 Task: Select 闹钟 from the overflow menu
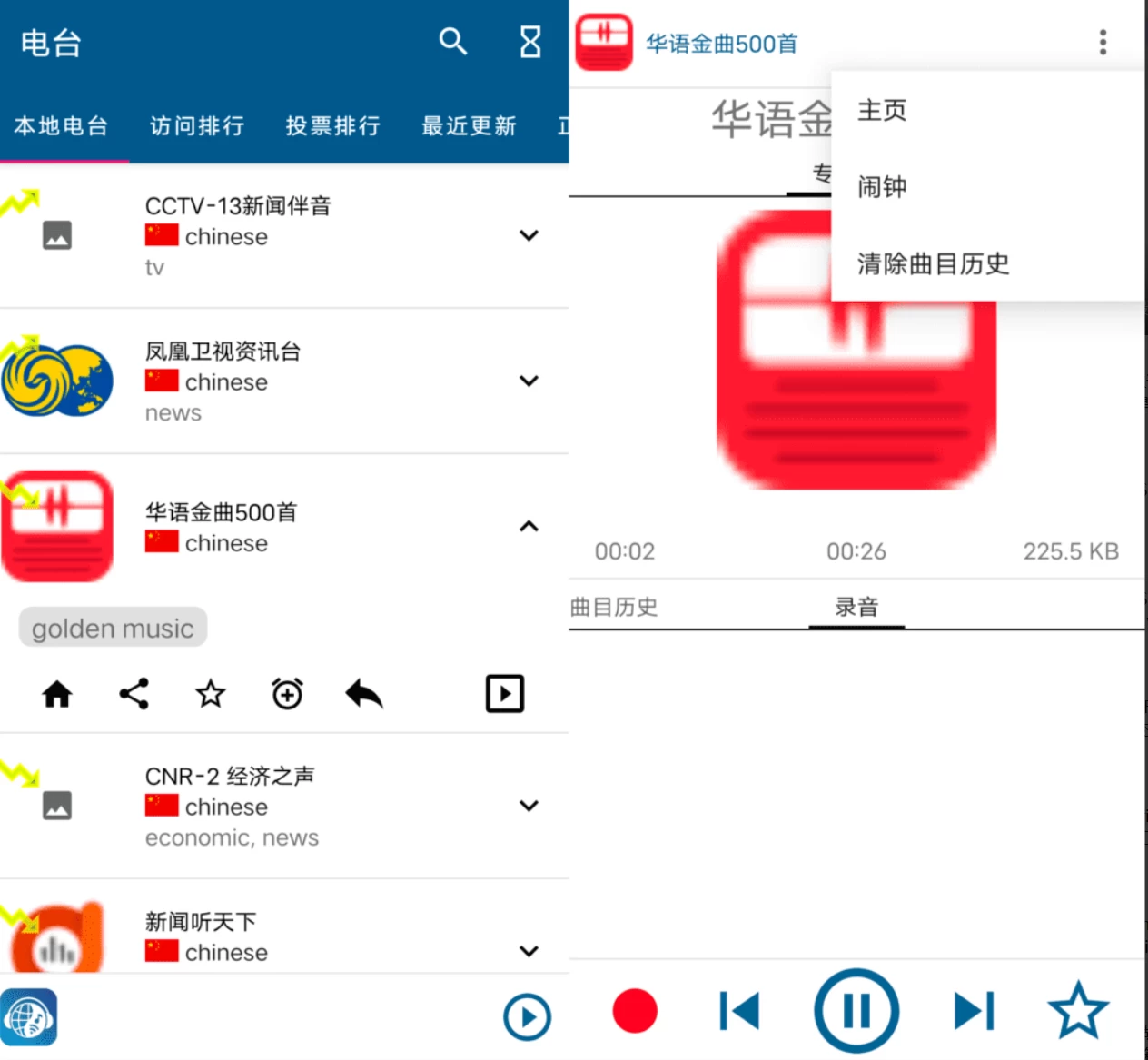pos(882,187)
